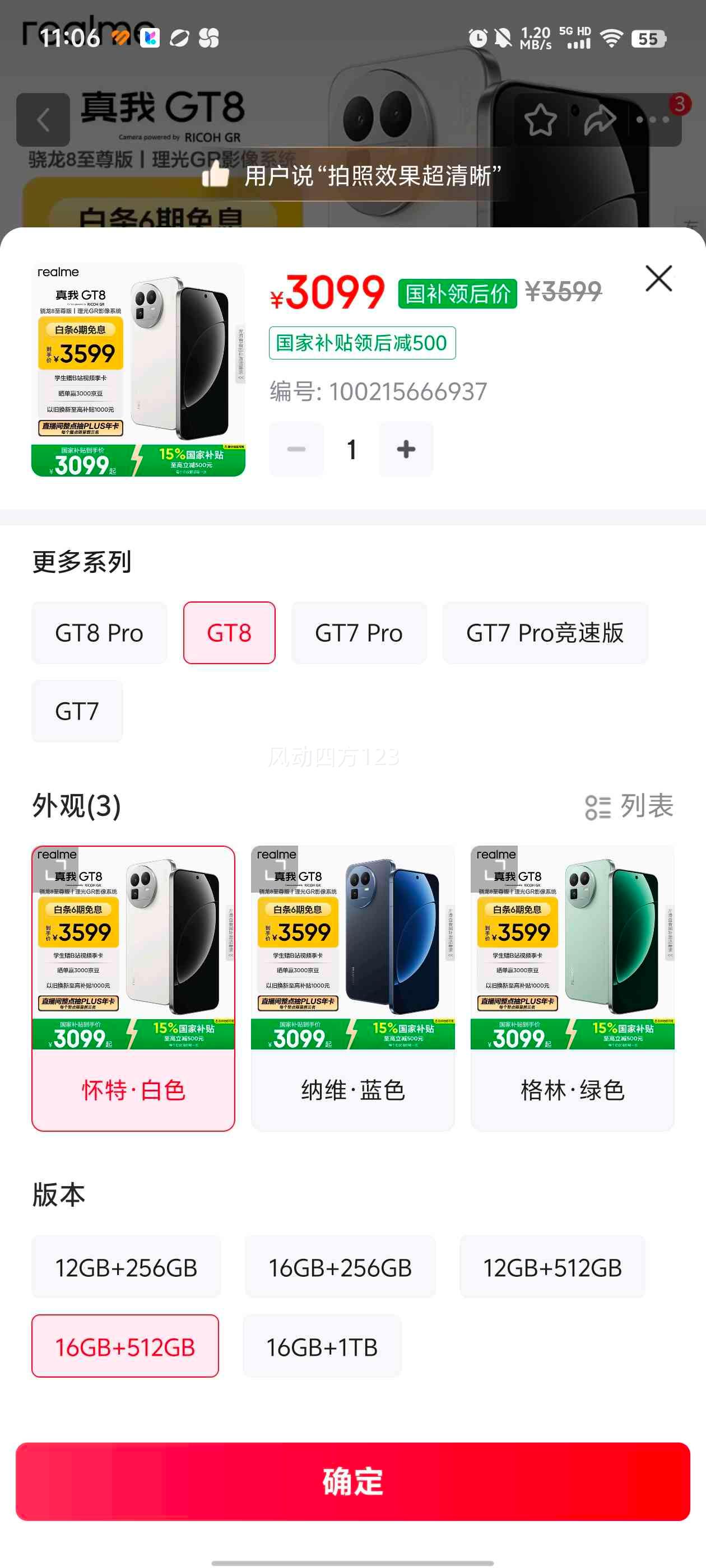The image size is (706, 1568).
Task: Tap the star to favorite this product
Action: (541, 120)
